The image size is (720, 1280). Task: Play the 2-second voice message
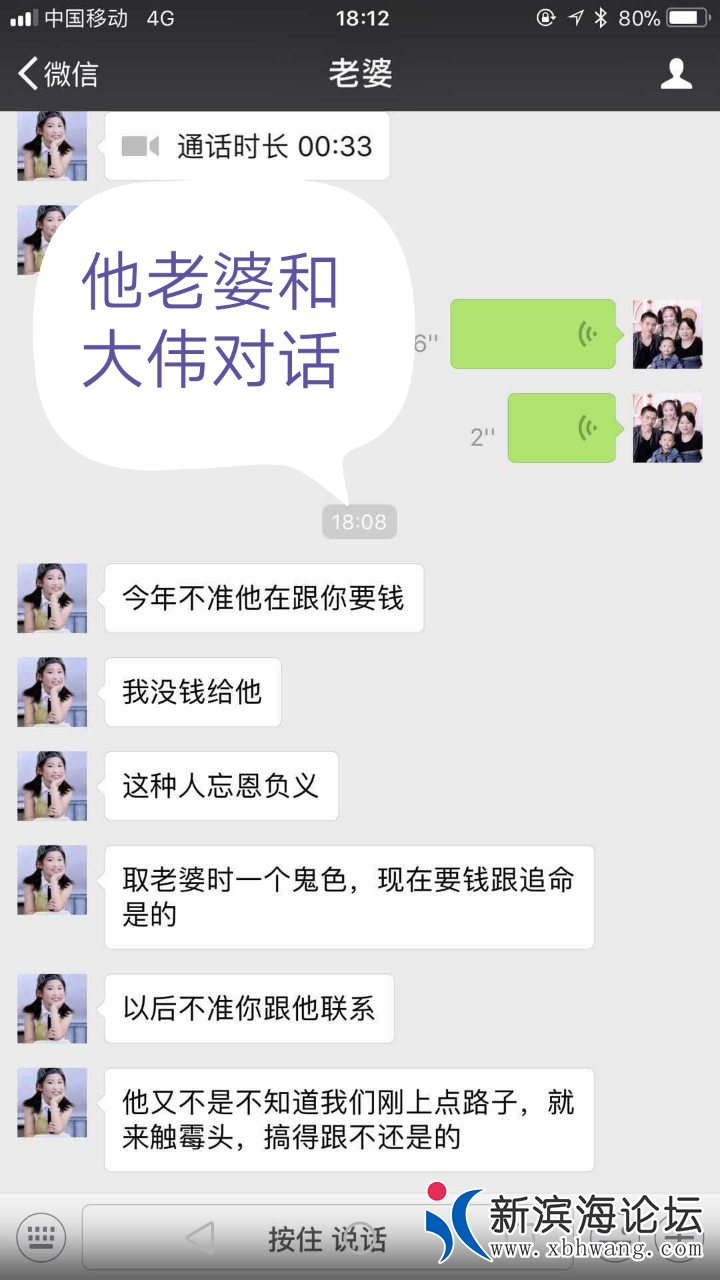561,428
